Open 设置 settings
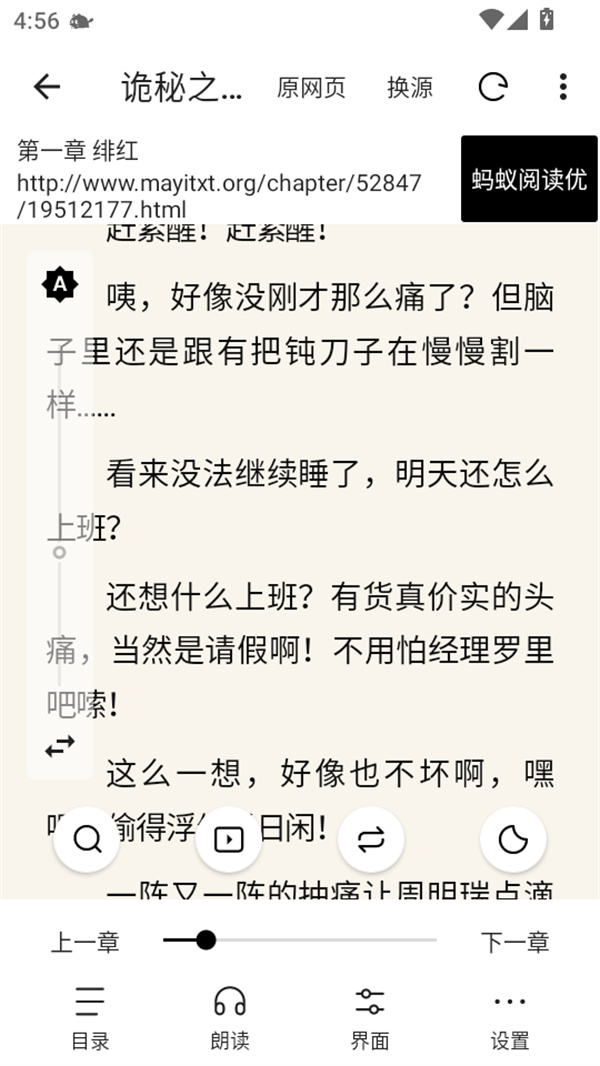The width and height of the screenshot is (600, 1066). [510, 1017]
